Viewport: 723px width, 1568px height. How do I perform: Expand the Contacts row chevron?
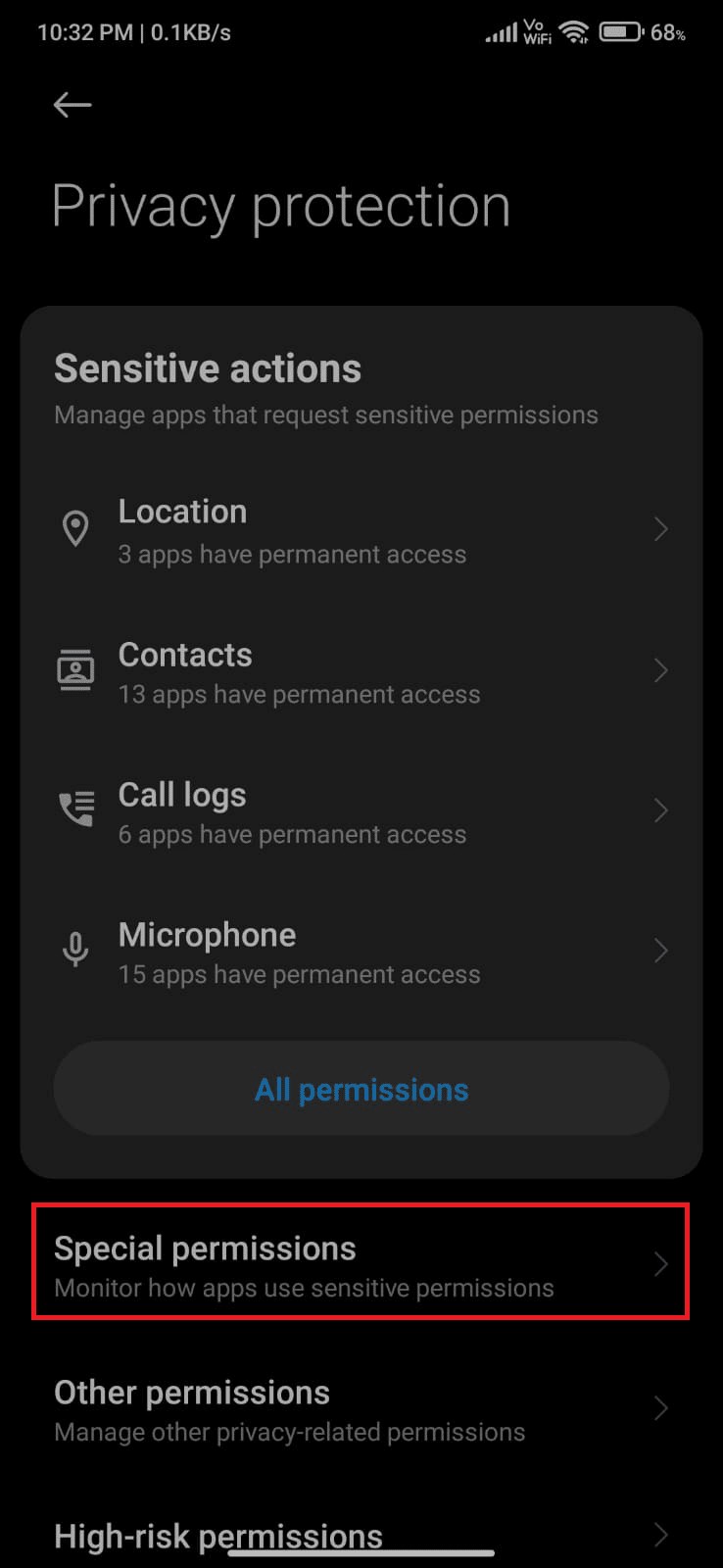tap(660, 668)
